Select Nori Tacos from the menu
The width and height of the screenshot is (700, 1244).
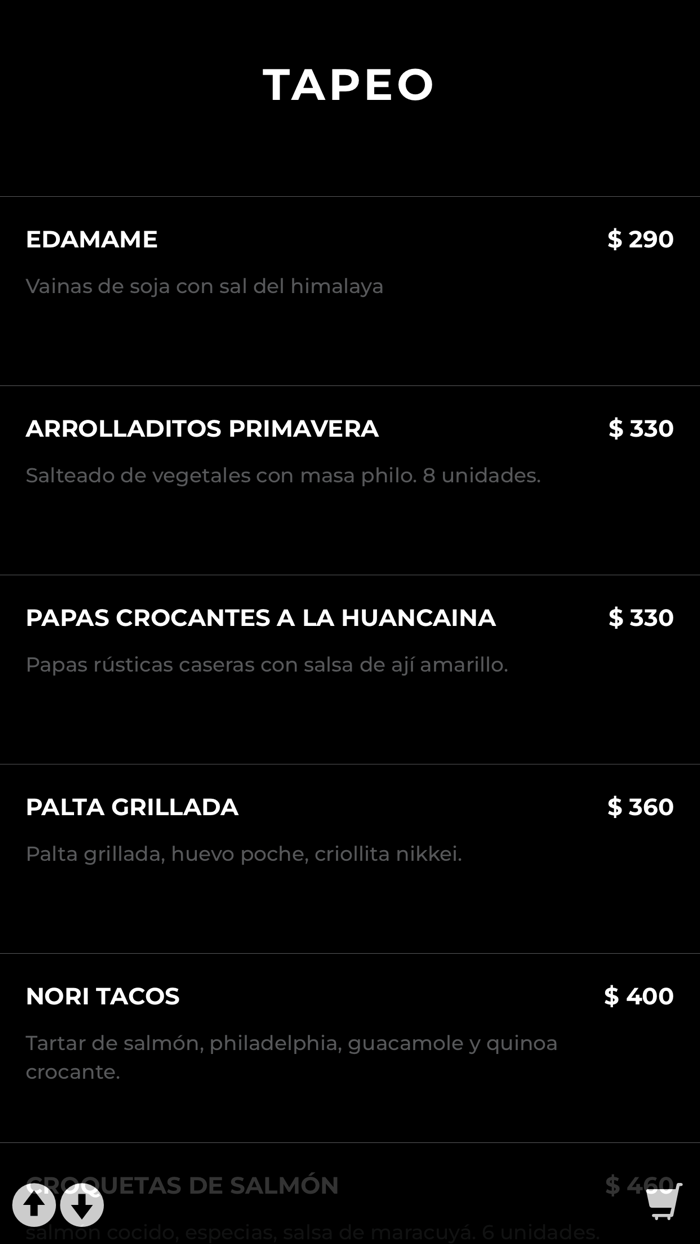coord(102,996)
